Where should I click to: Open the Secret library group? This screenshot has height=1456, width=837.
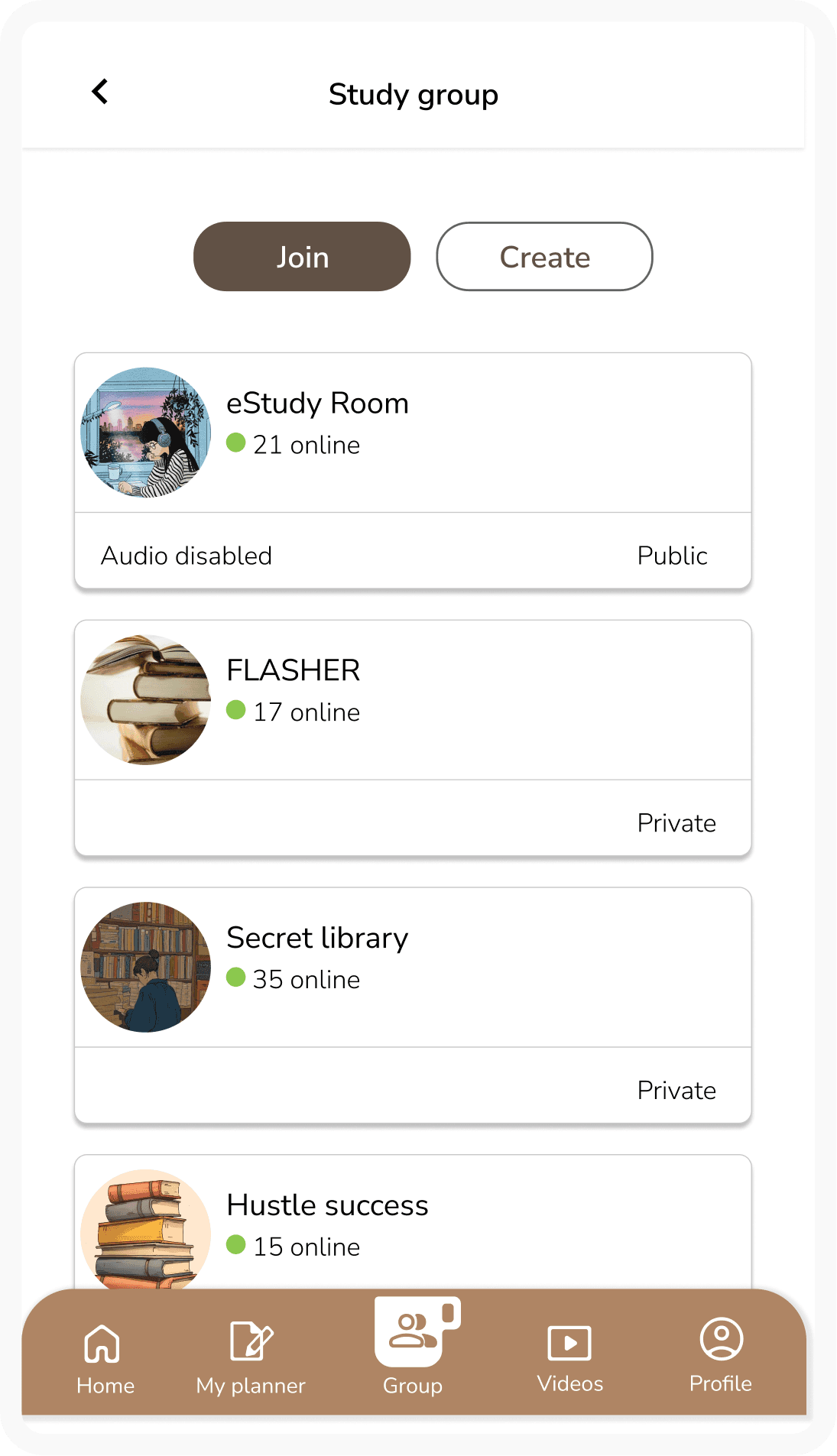pos(413,968)
